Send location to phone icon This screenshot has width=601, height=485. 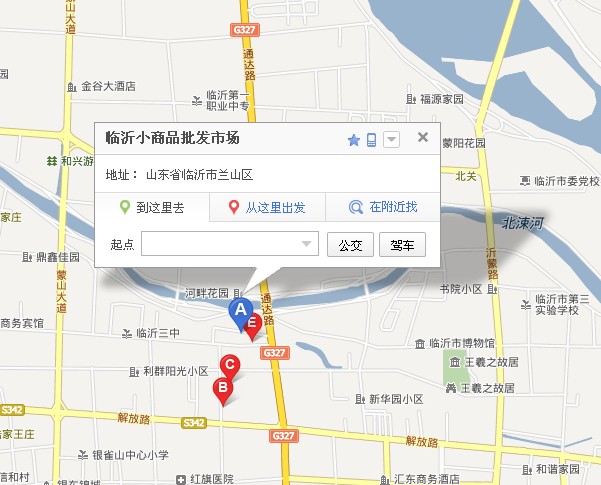[x=372, y=140]
